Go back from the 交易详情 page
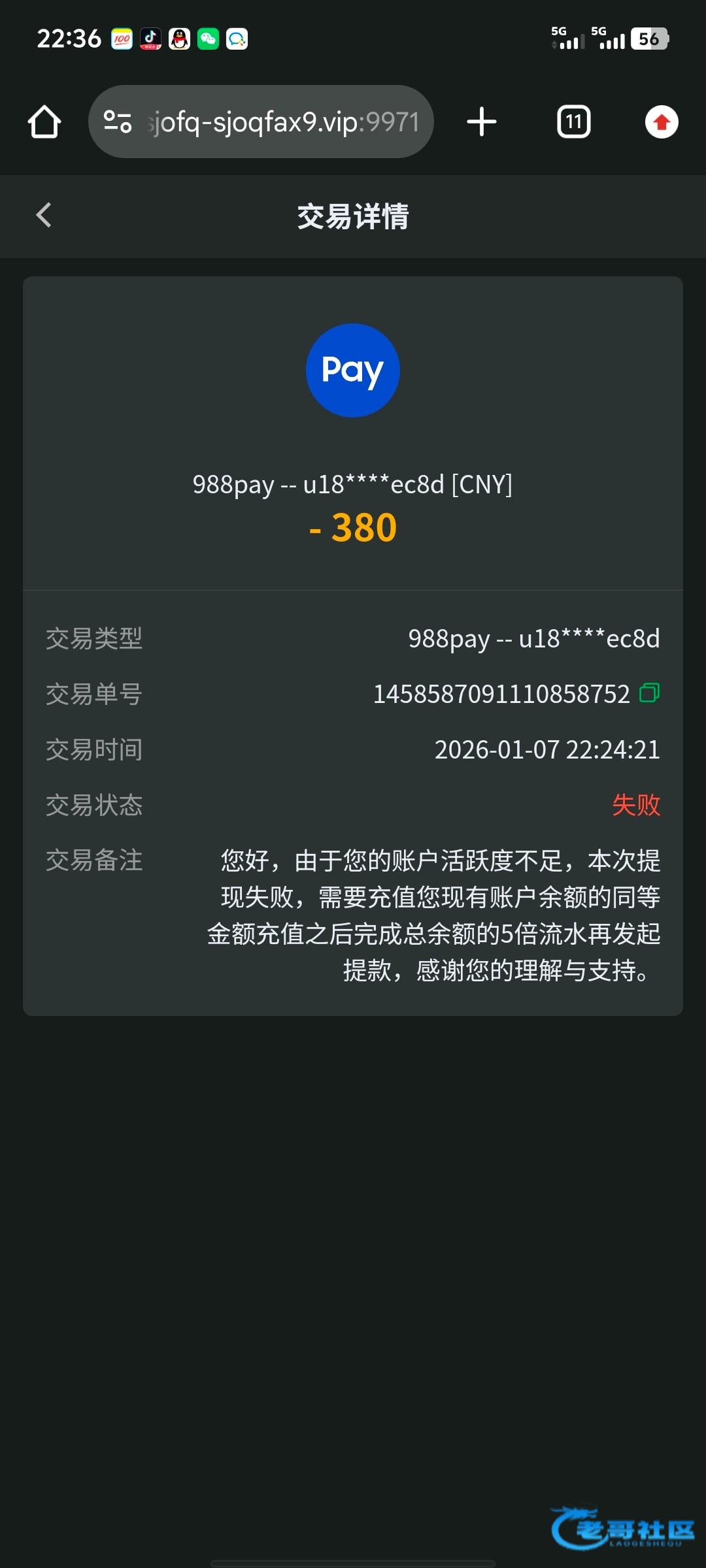Image resolution: width=706 pixels, height=1568 pixels. [x=44, y=215]
